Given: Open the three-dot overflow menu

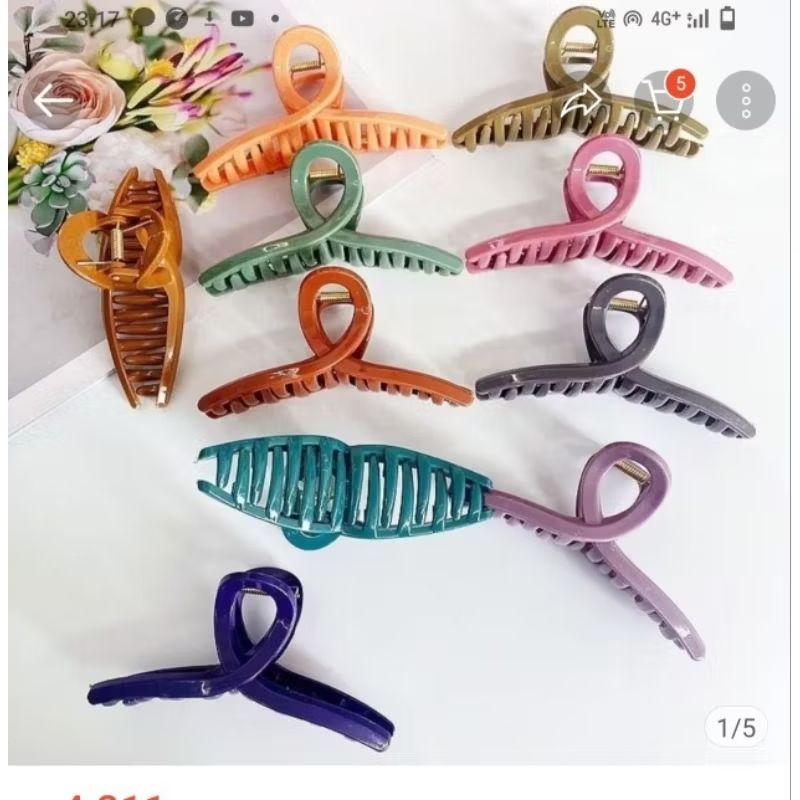Looking at the screenshot, I should [x=745, y=100].
